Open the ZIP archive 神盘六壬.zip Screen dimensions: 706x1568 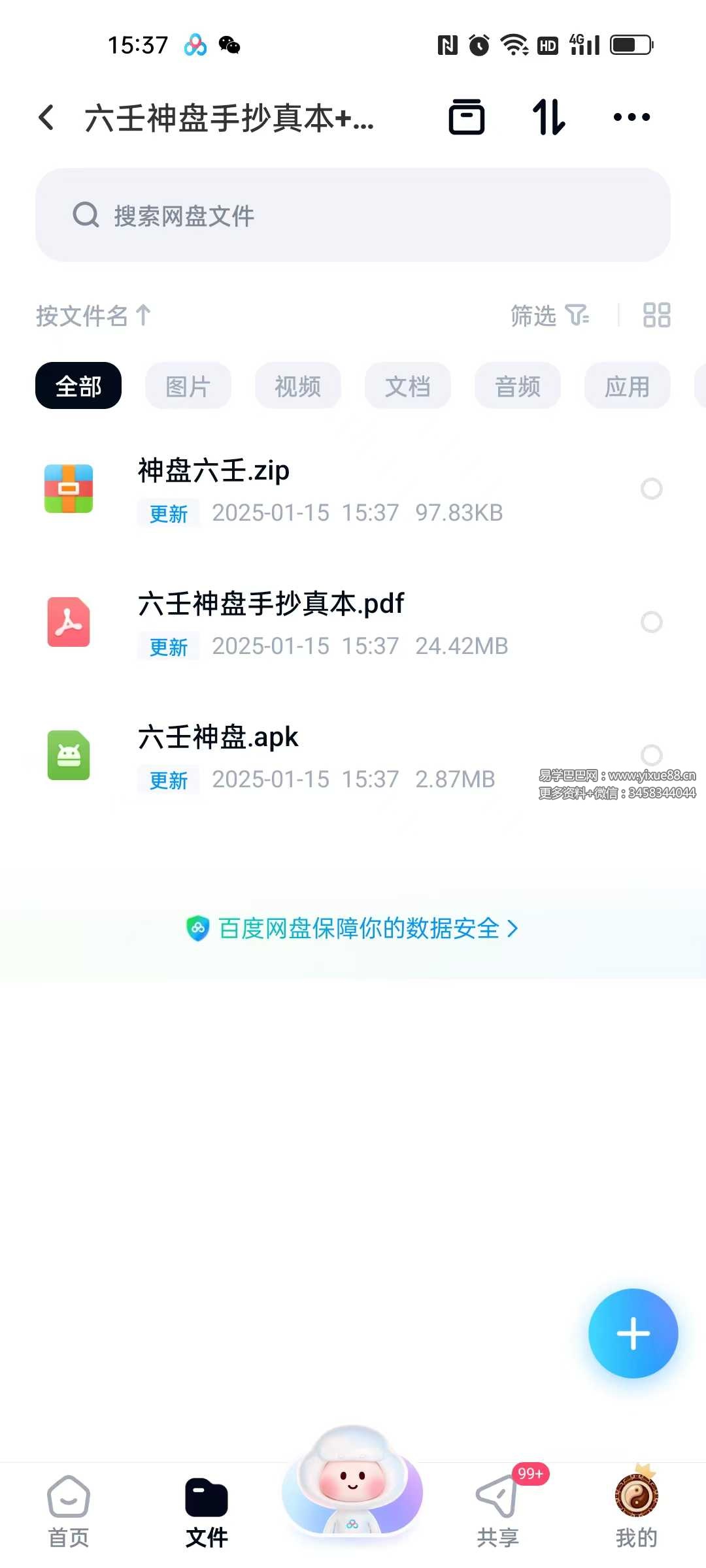click(213, 470)
